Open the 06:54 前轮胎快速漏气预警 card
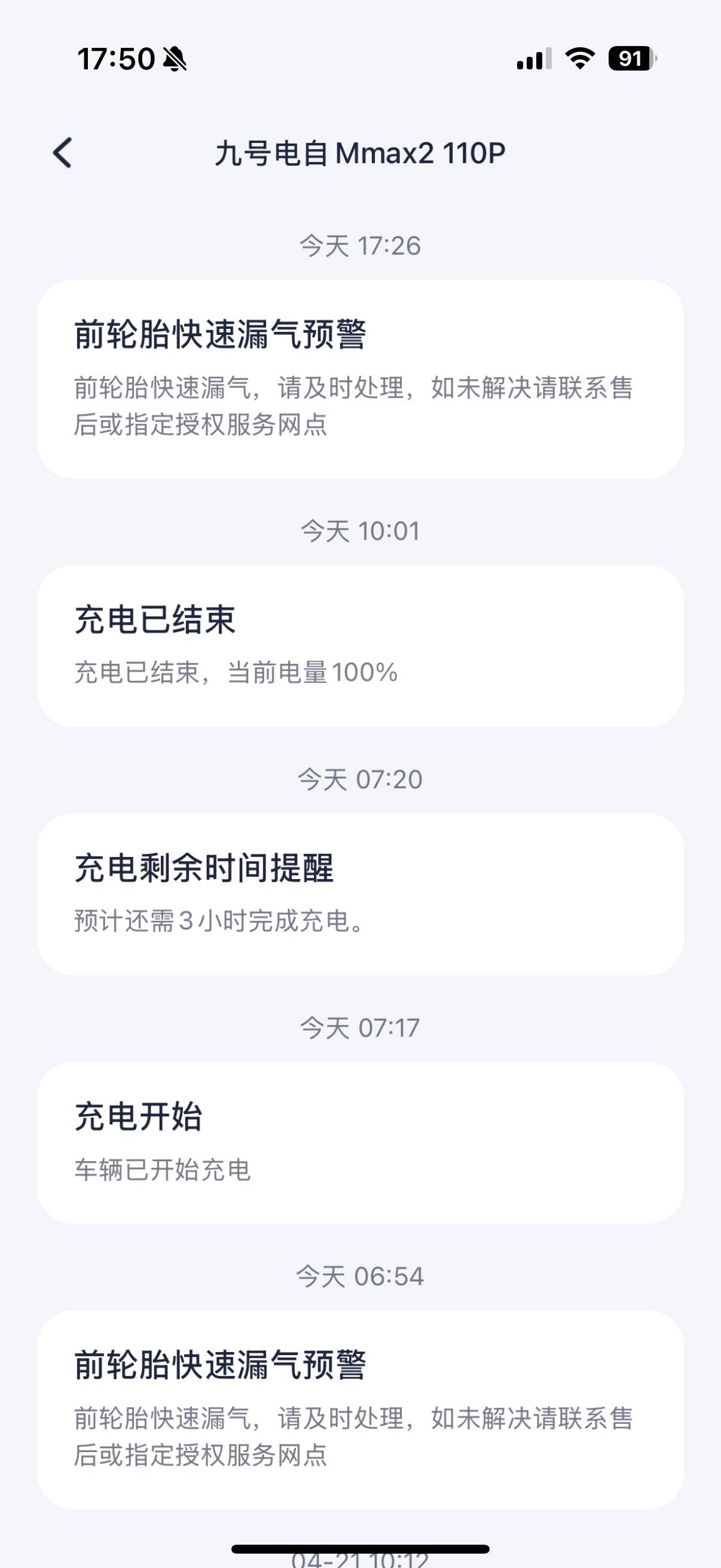 (x=360, y=1409)
